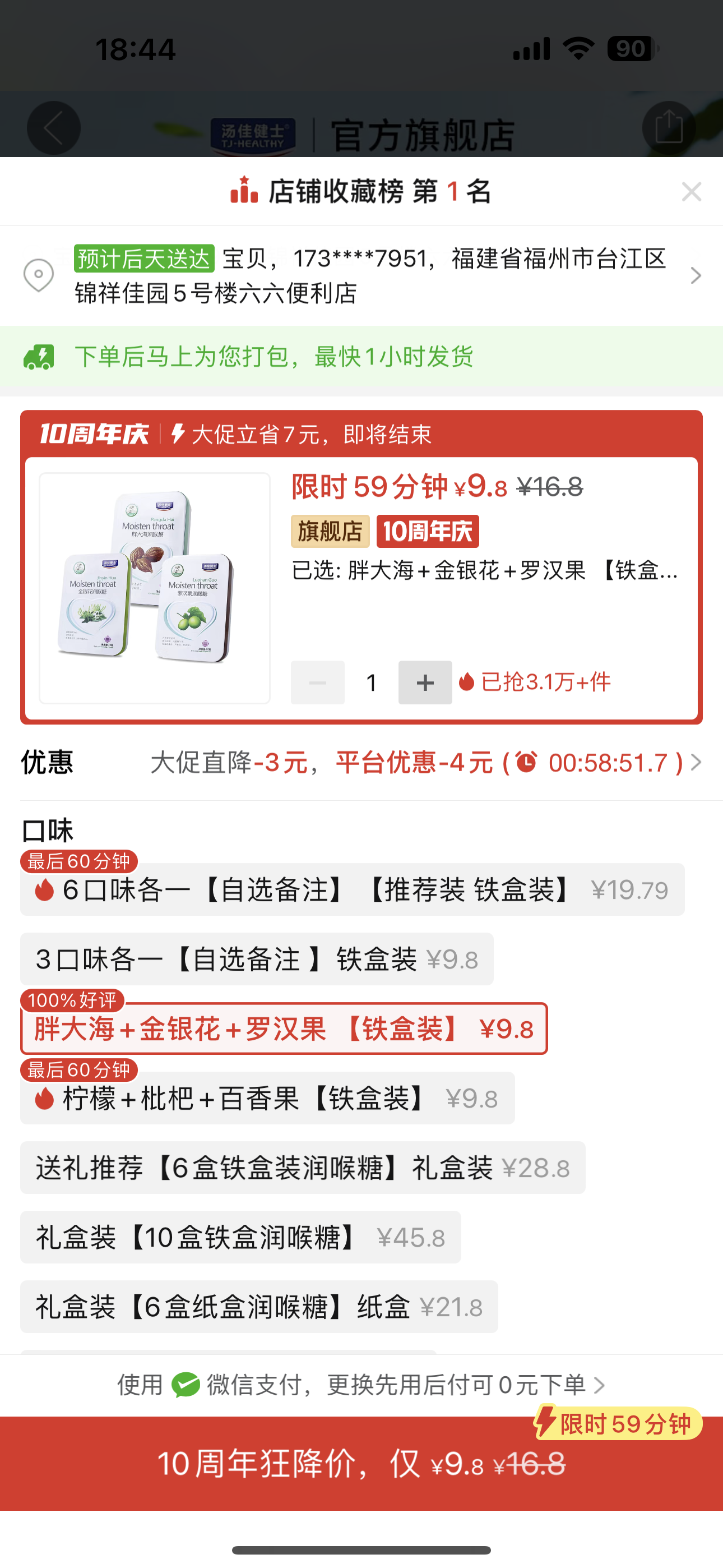
Task: Close the product options sheet
Action: click(x=692, y=192)
